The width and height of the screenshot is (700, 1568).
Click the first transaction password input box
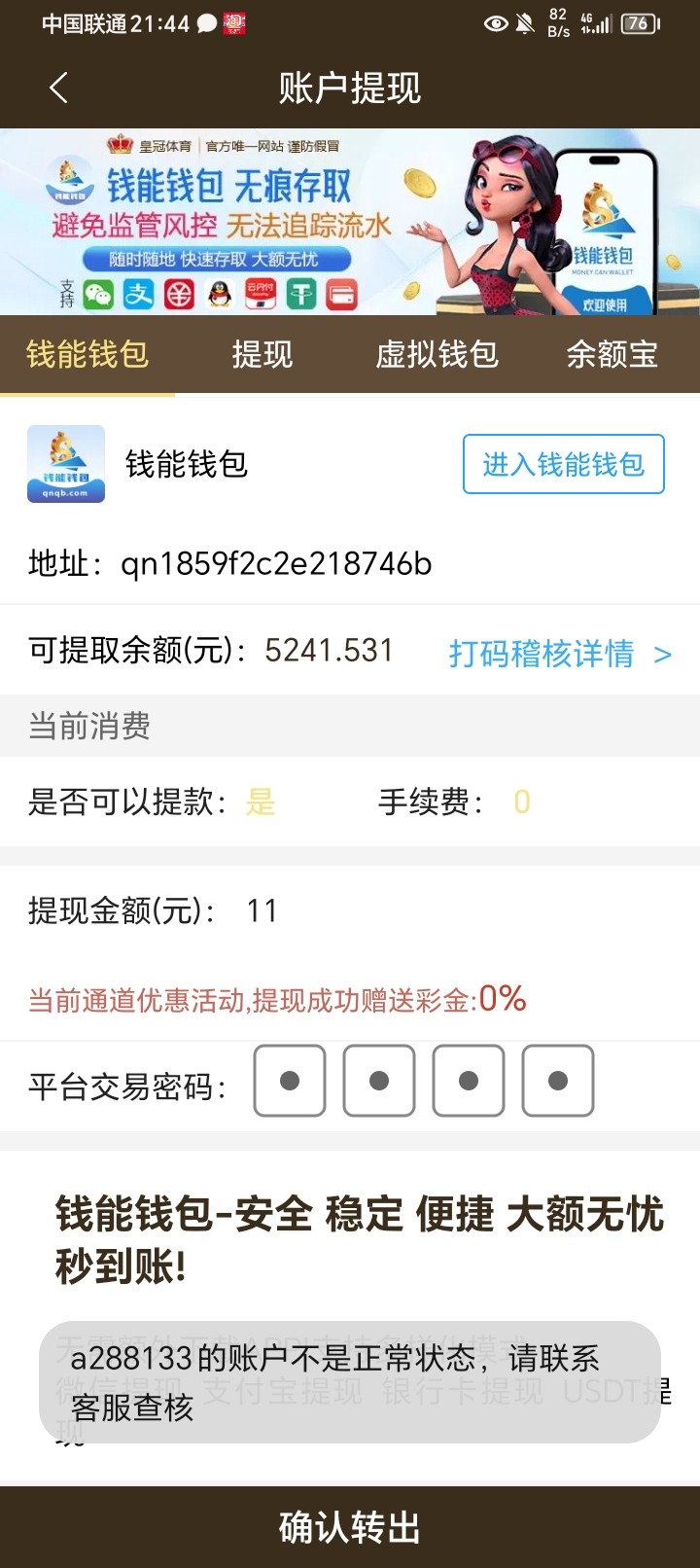pos(289,1081)
